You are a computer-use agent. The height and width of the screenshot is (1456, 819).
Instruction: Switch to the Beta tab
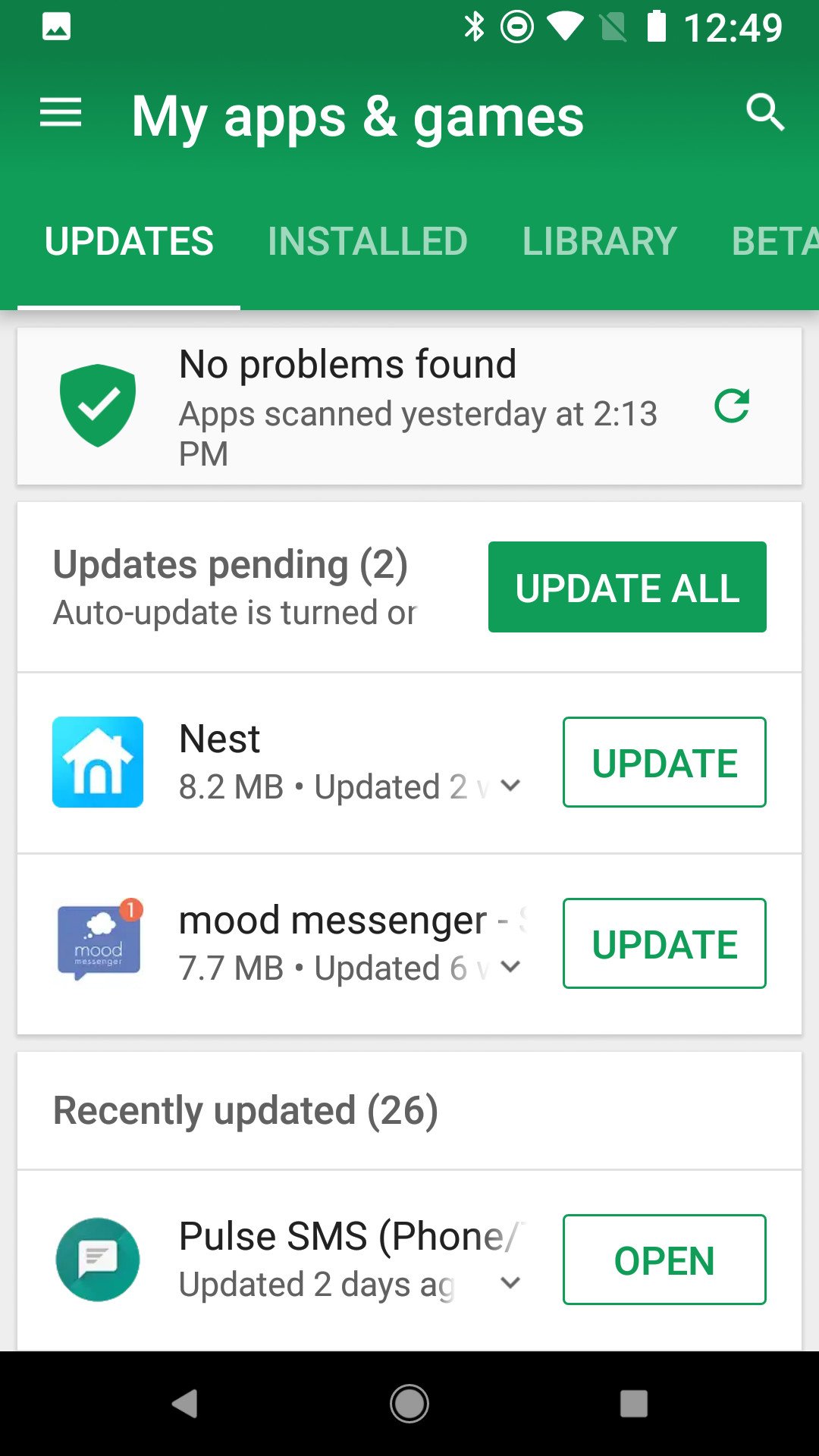coord(773,242)
